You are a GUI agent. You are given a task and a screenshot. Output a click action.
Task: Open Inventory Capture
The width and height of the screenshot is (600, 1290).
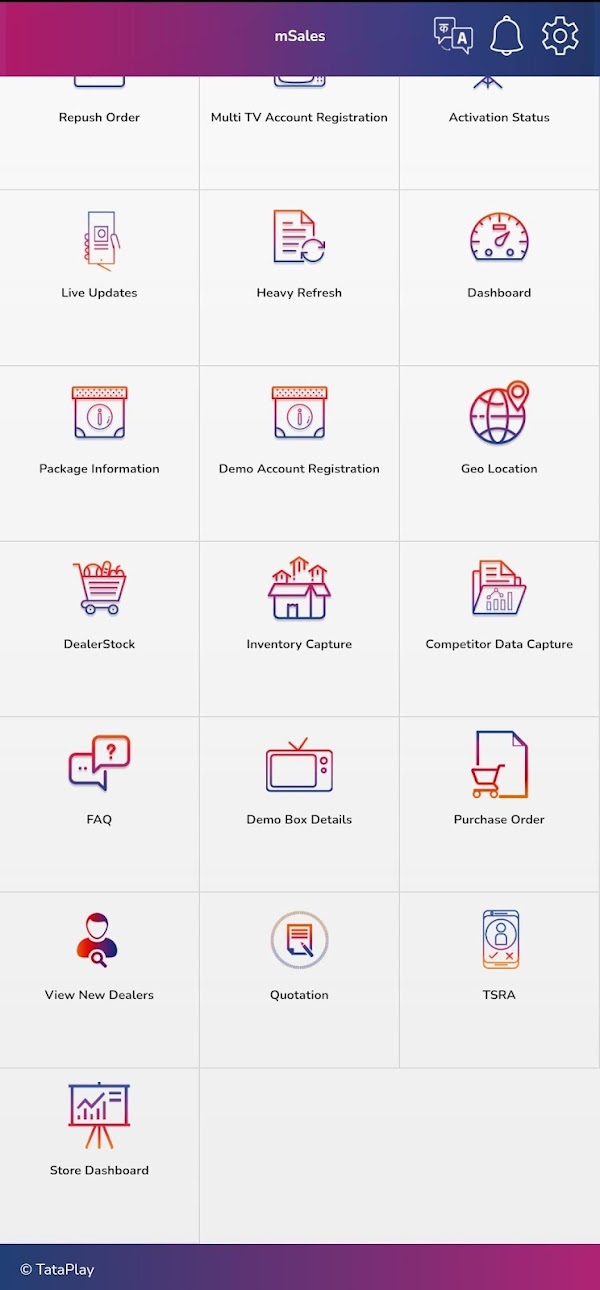[299, 605]
